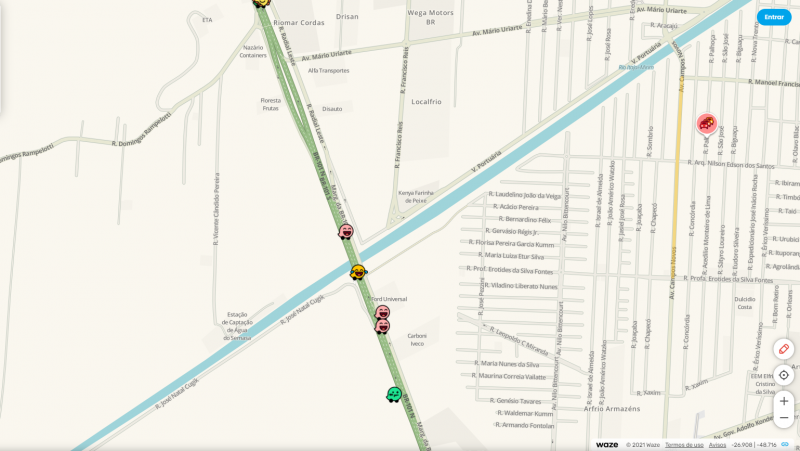Tap the green Wazer on the highway
Screen dimensions: 800x451
pos(394,394)
